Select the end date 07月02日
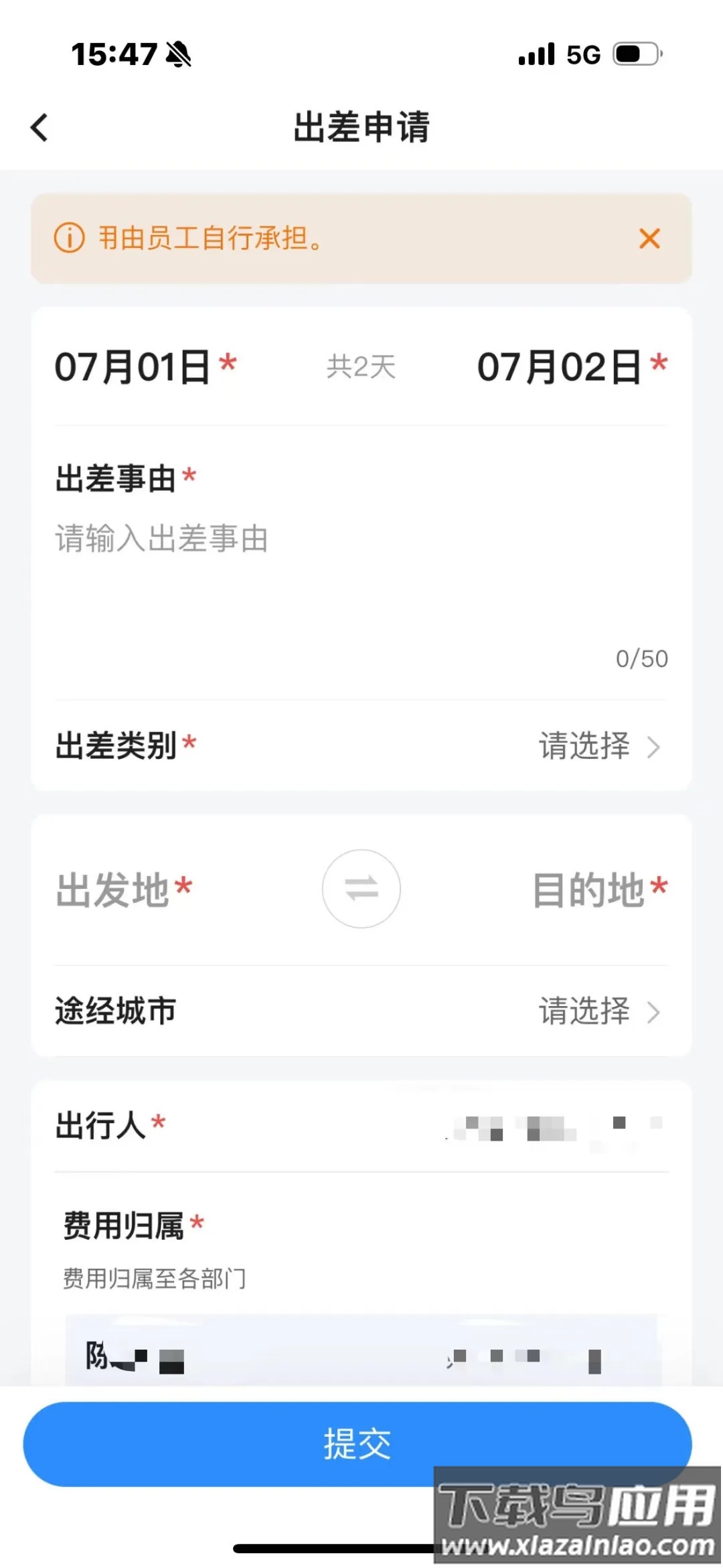 [x=560, y=365]
